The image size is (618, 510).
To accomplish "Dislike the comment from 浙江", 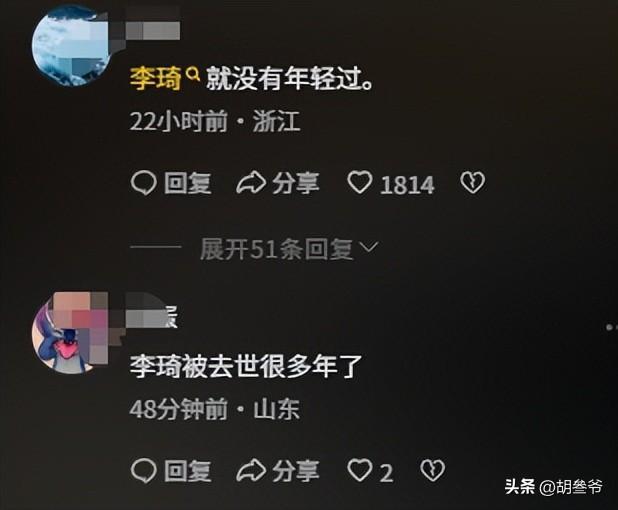I will pyautogui.click(x=473, y=183).
